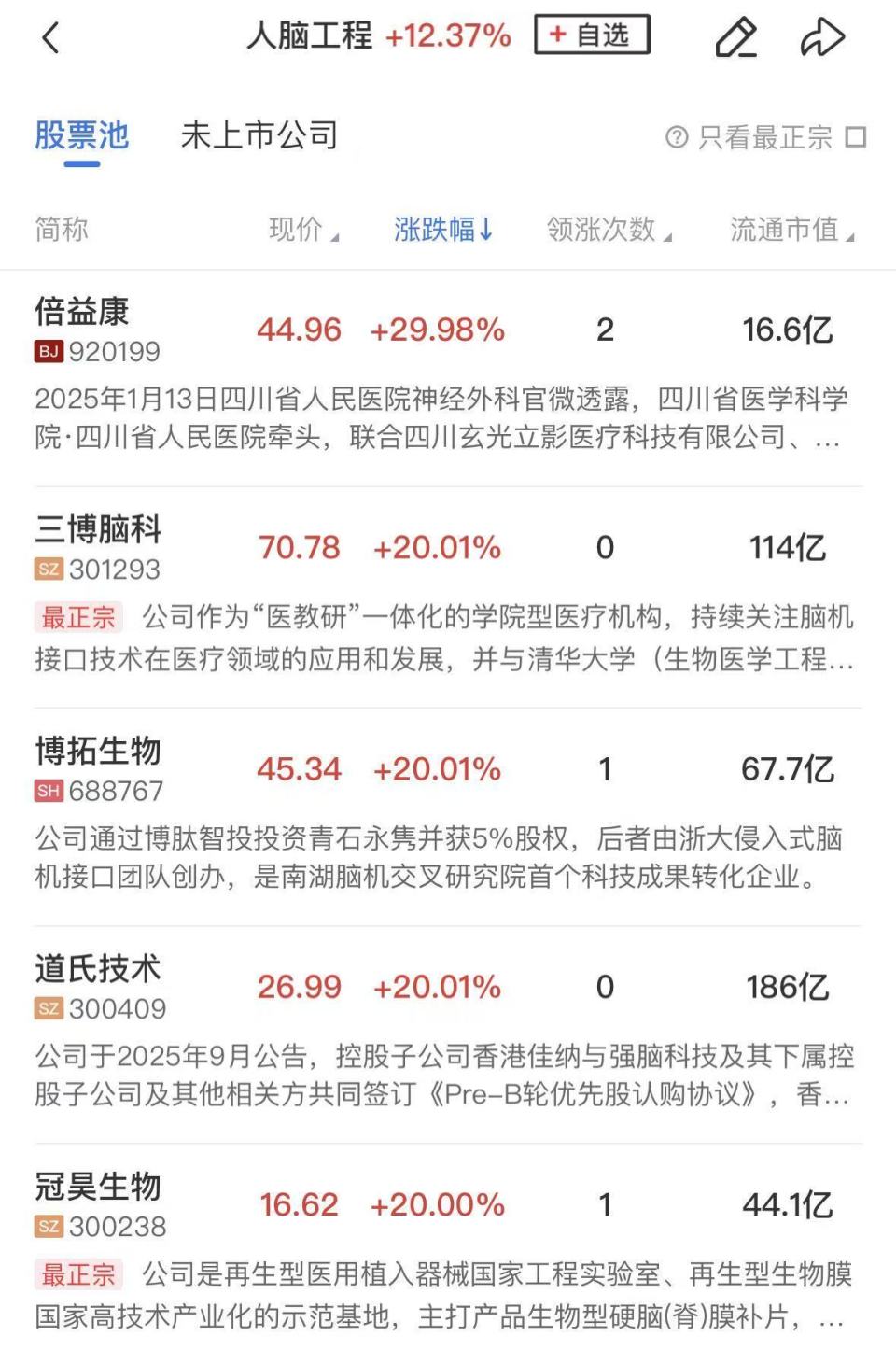Tap the SZ badge next to 冠昊生物
The height and width of the screenshot is (1364, 896).
pos(49,1226)
